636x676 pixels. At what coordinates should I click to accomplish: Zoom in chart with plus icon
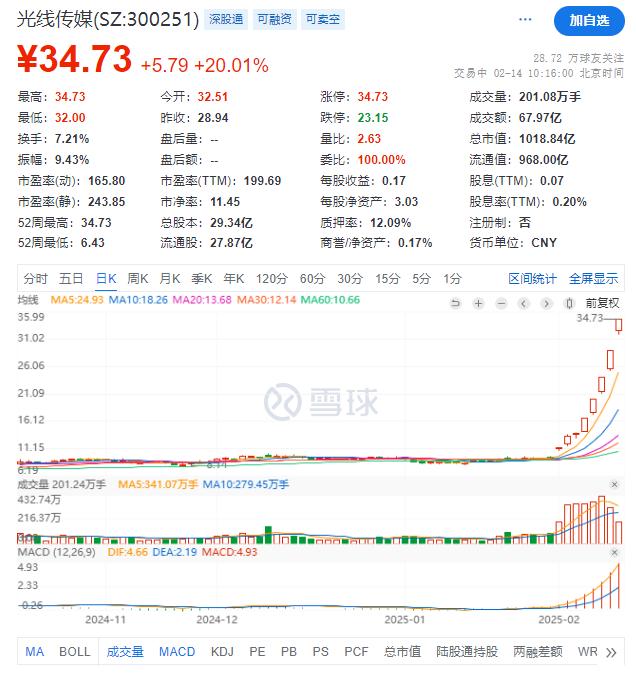pyautogui.click(x=479, y=303)
